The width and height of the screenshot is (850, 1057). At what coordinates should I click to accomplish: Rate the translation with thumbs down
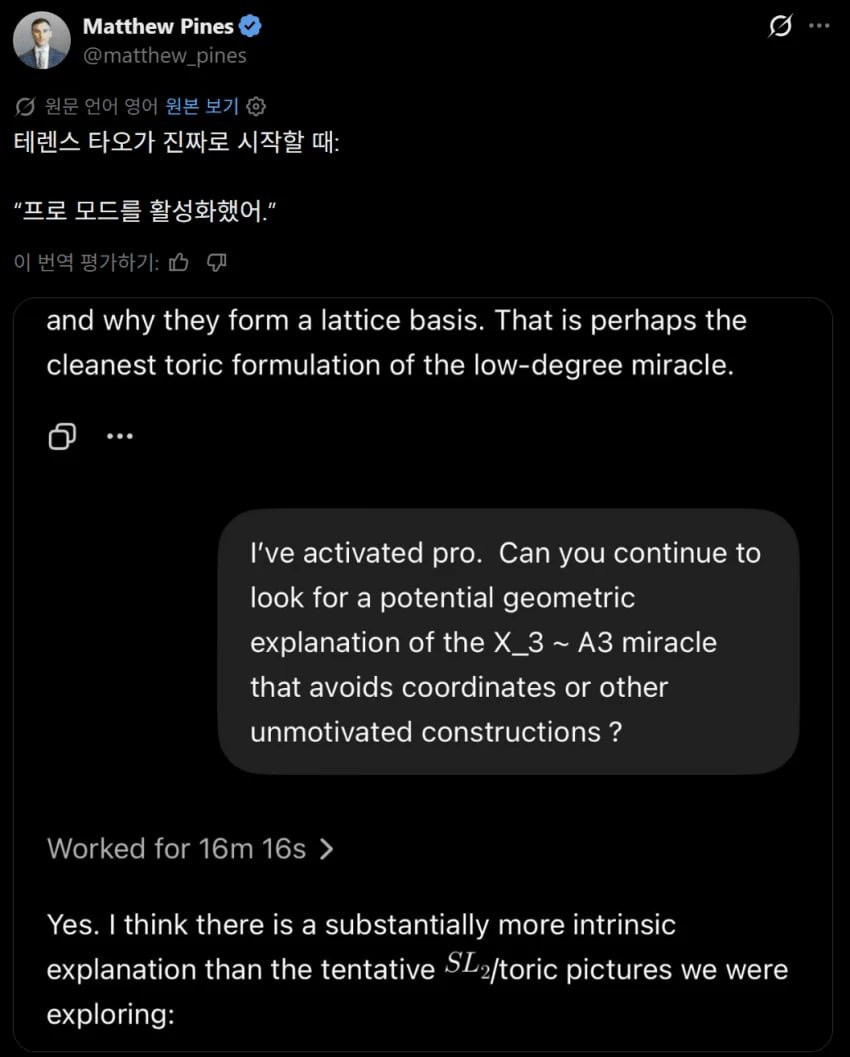[x=216, y=262]
